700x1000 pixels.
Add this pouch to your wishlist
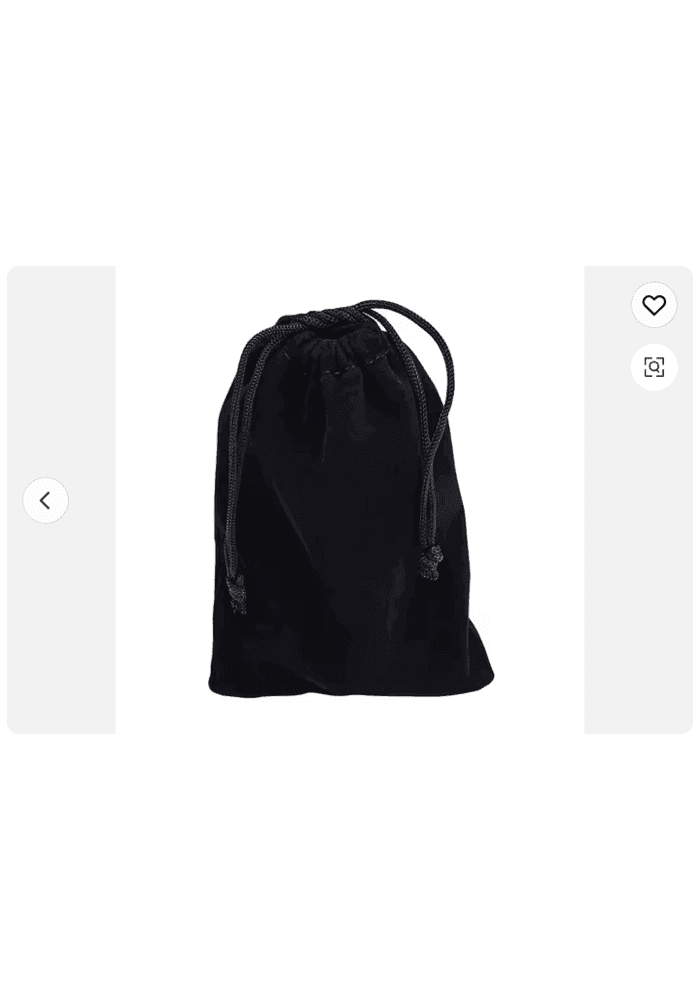(654, 305)
